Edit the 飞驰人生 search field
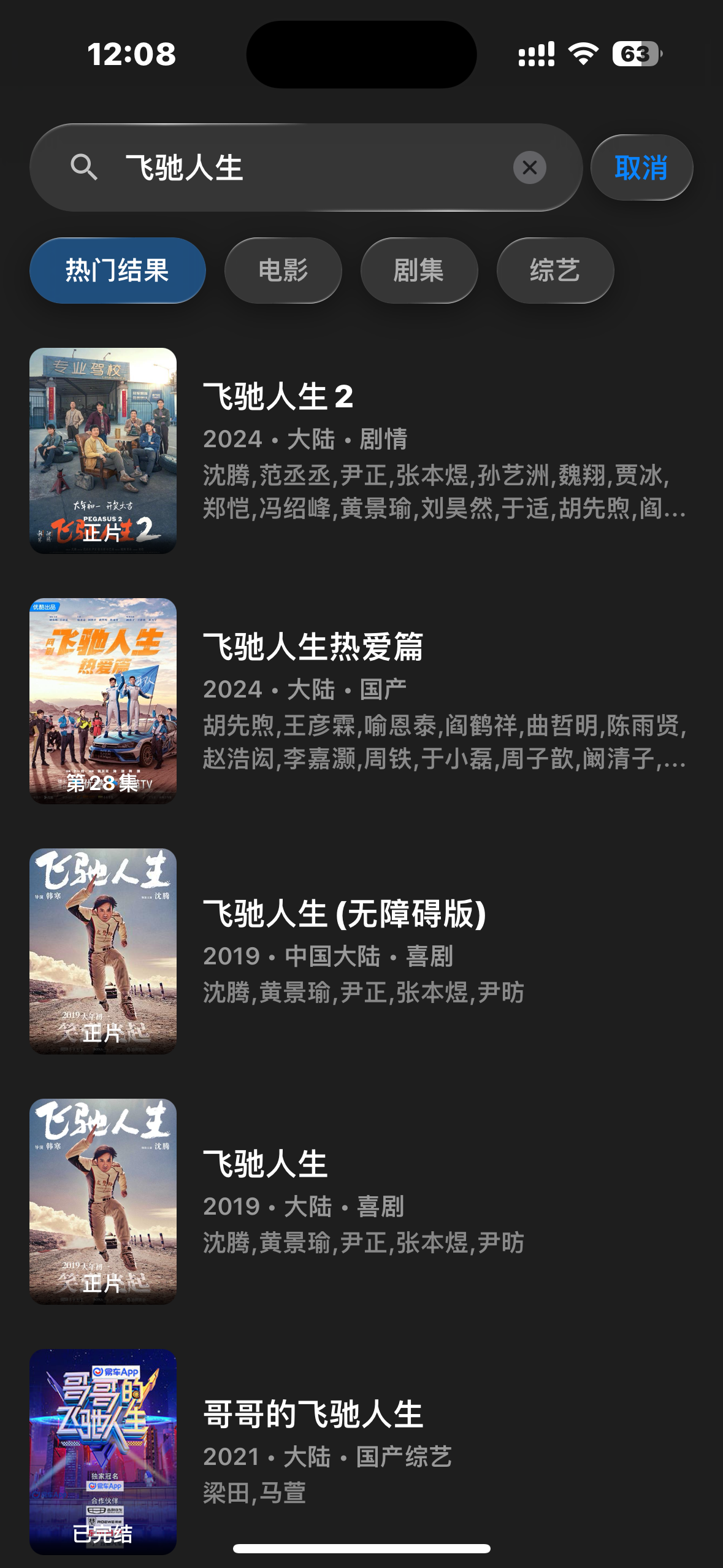Image resolution: width=723 pixels, height=1568 pixels. coord(307,167)
